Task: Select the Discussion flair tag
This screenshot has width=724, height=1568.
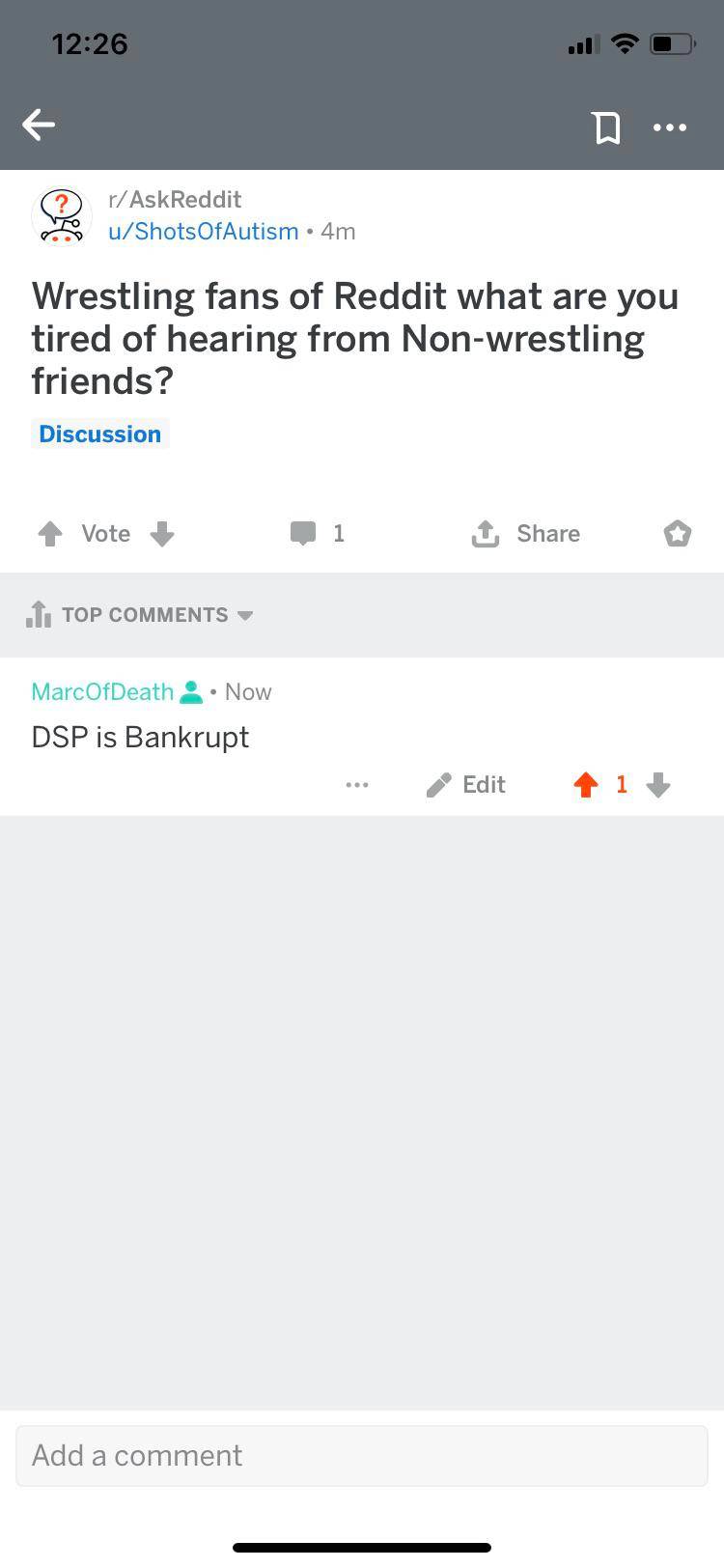Action: 100,434
